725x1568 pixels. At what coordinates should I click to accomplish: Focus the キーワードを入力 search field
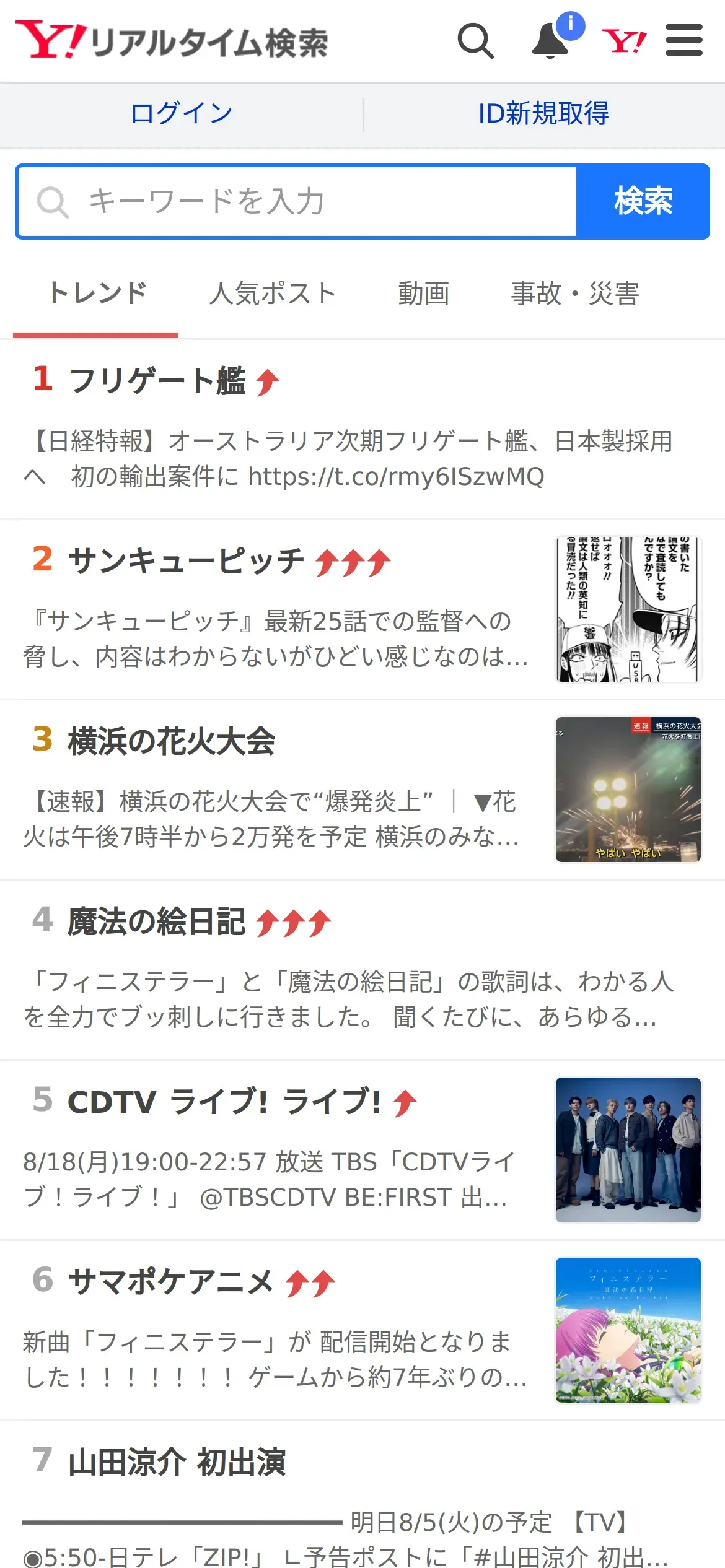coord(297,202)
